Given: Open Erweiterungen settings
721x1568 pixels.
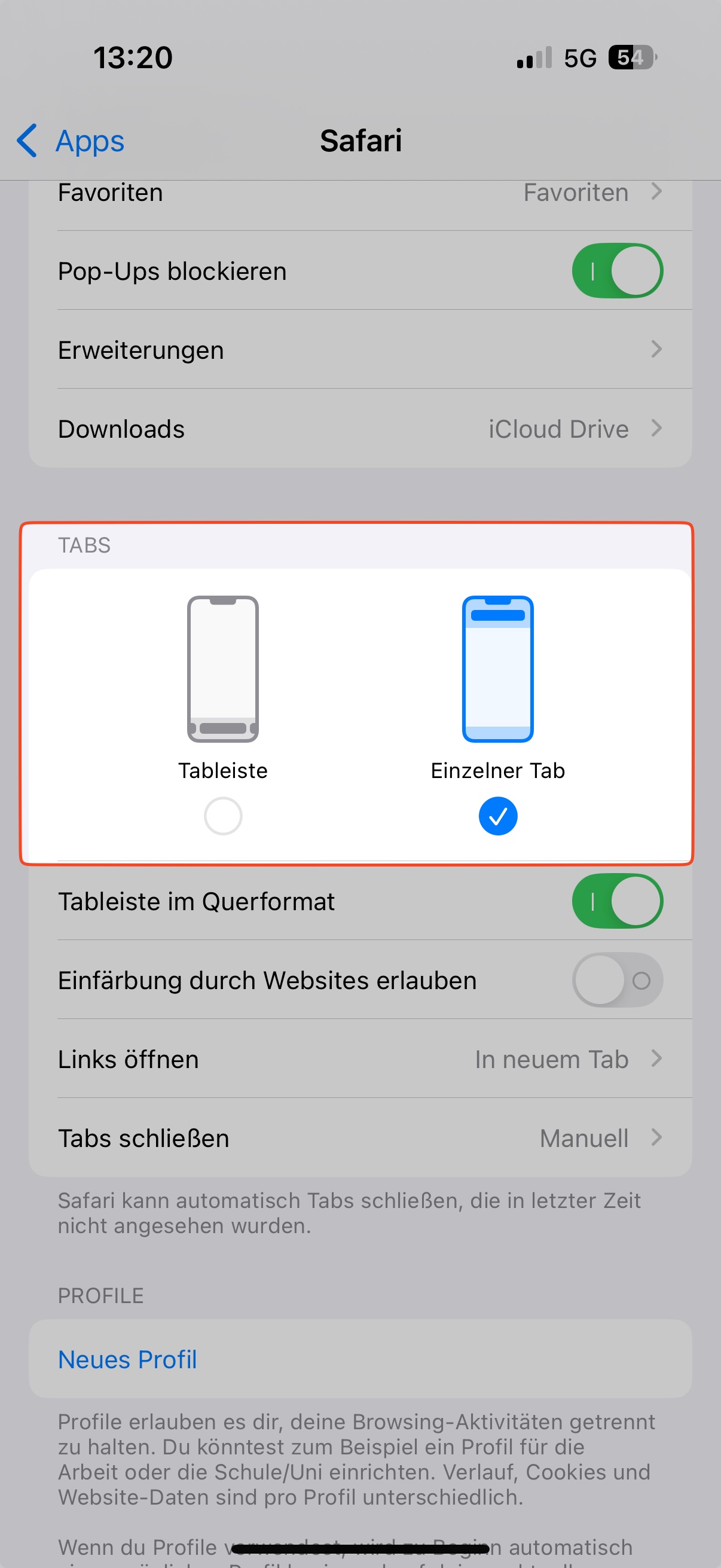Looking at the screenshot, I should (360, 349).
